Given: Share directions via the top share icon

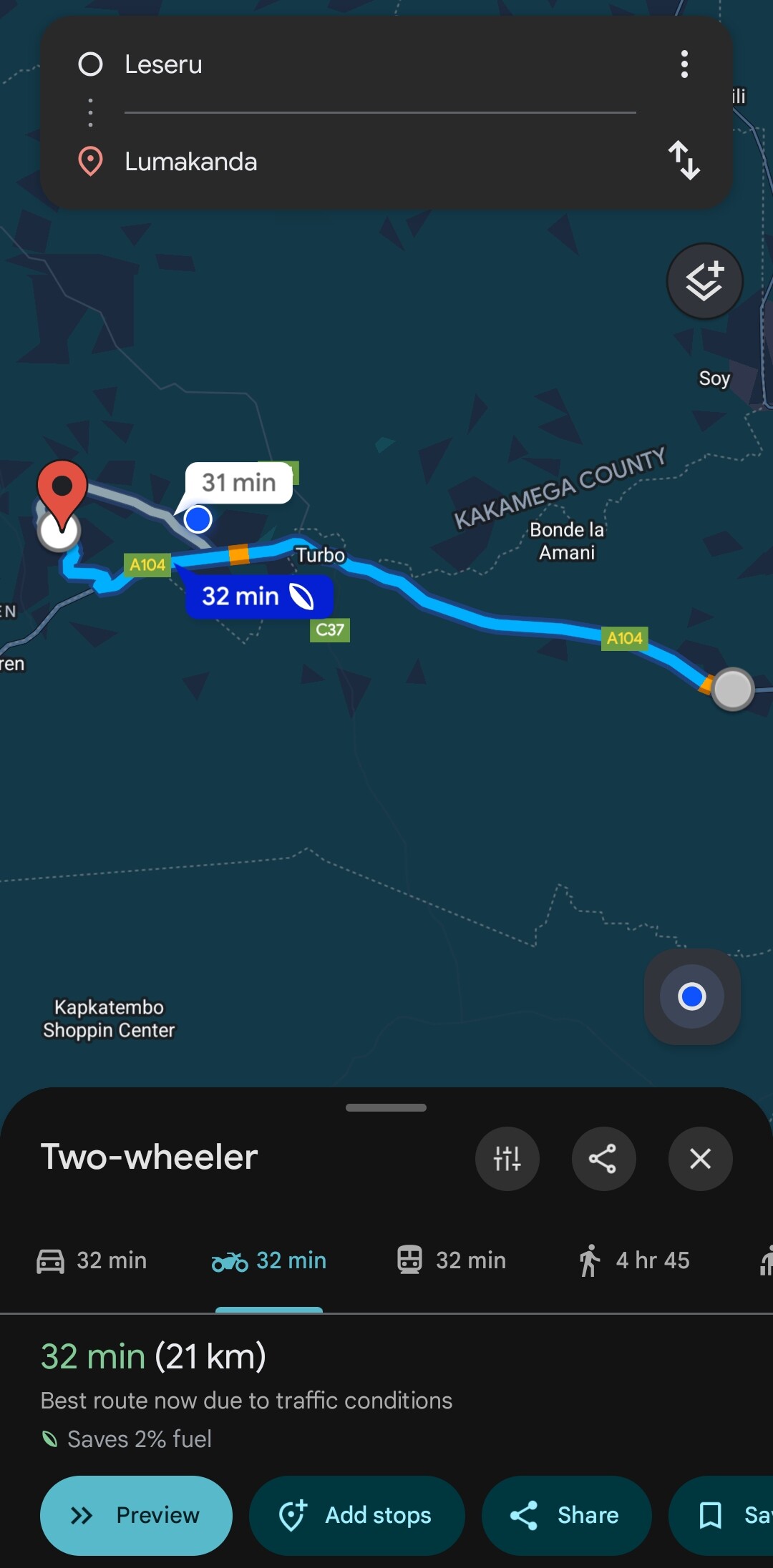Looking at the screenshot, I should coord(603,1159).
